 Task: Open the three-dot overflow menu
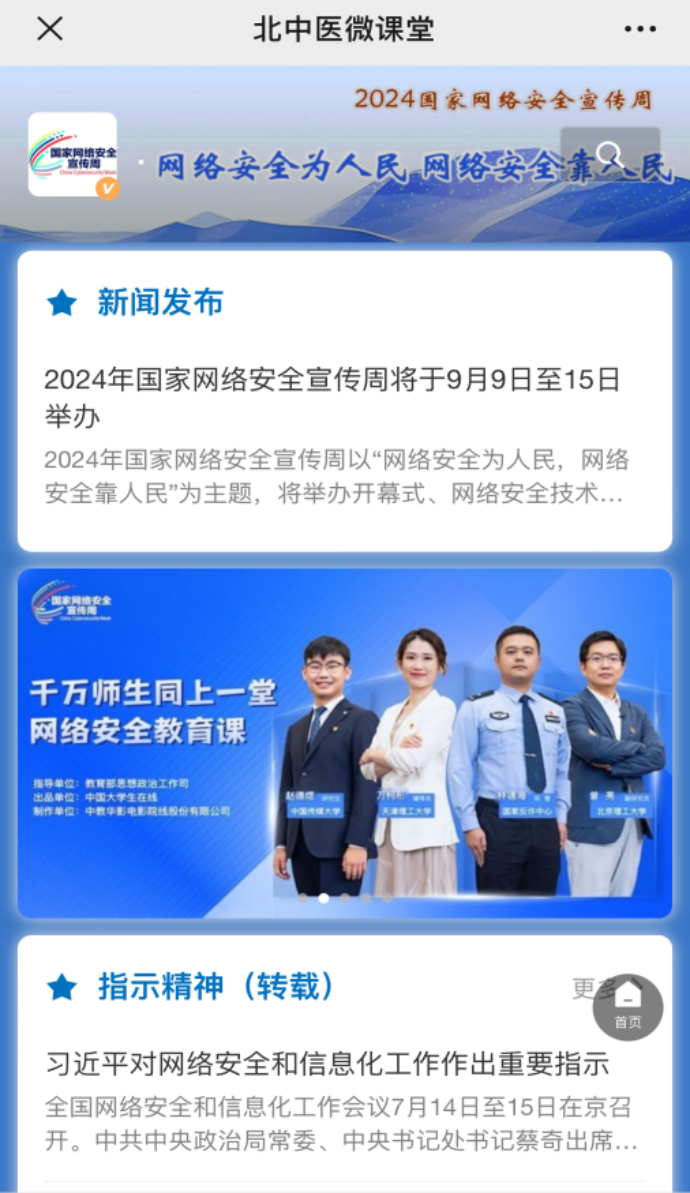640,30
